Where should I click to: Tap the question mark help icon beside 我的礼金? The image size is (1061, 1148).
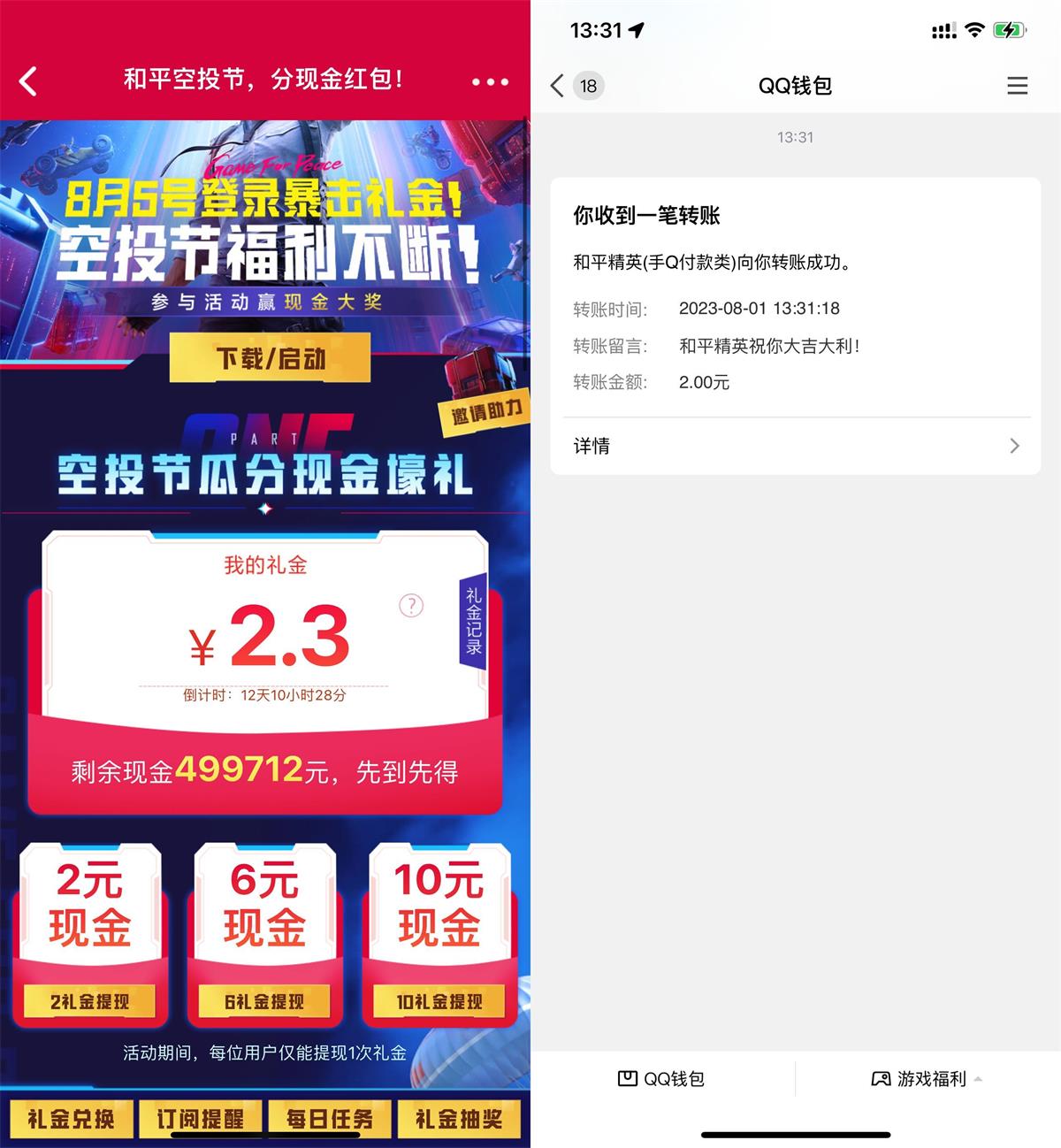pyautogui.click(x=411, y=606)
